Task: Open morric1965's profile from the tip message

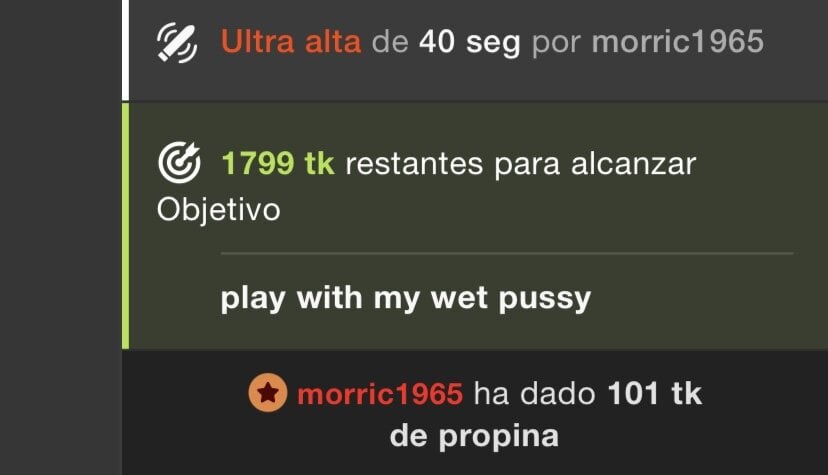Action: pyautogui.click(x=379, y=394)
